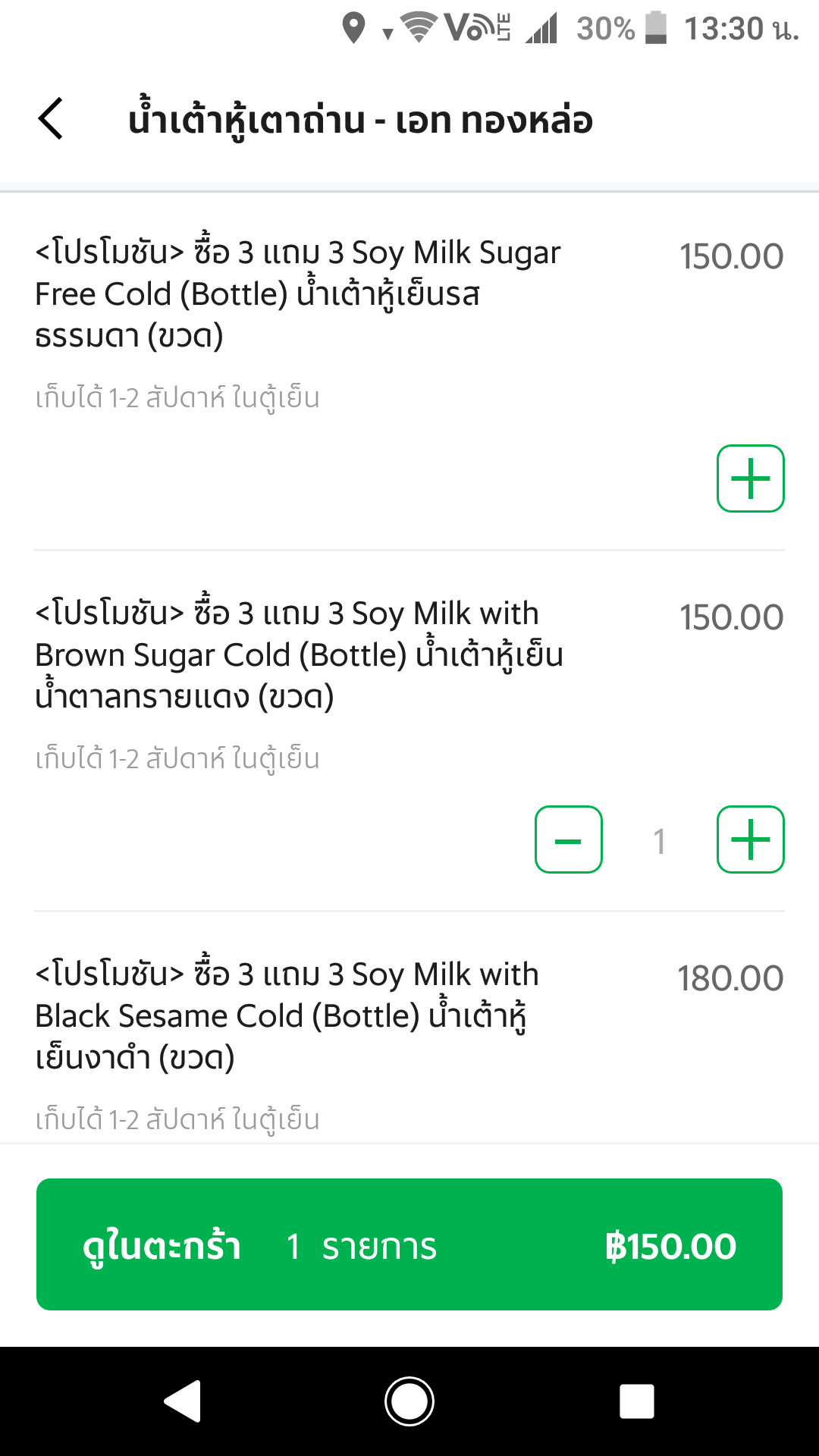
Task: Open Soy Milk with Black Sesame item
Action: [288, 1016]
